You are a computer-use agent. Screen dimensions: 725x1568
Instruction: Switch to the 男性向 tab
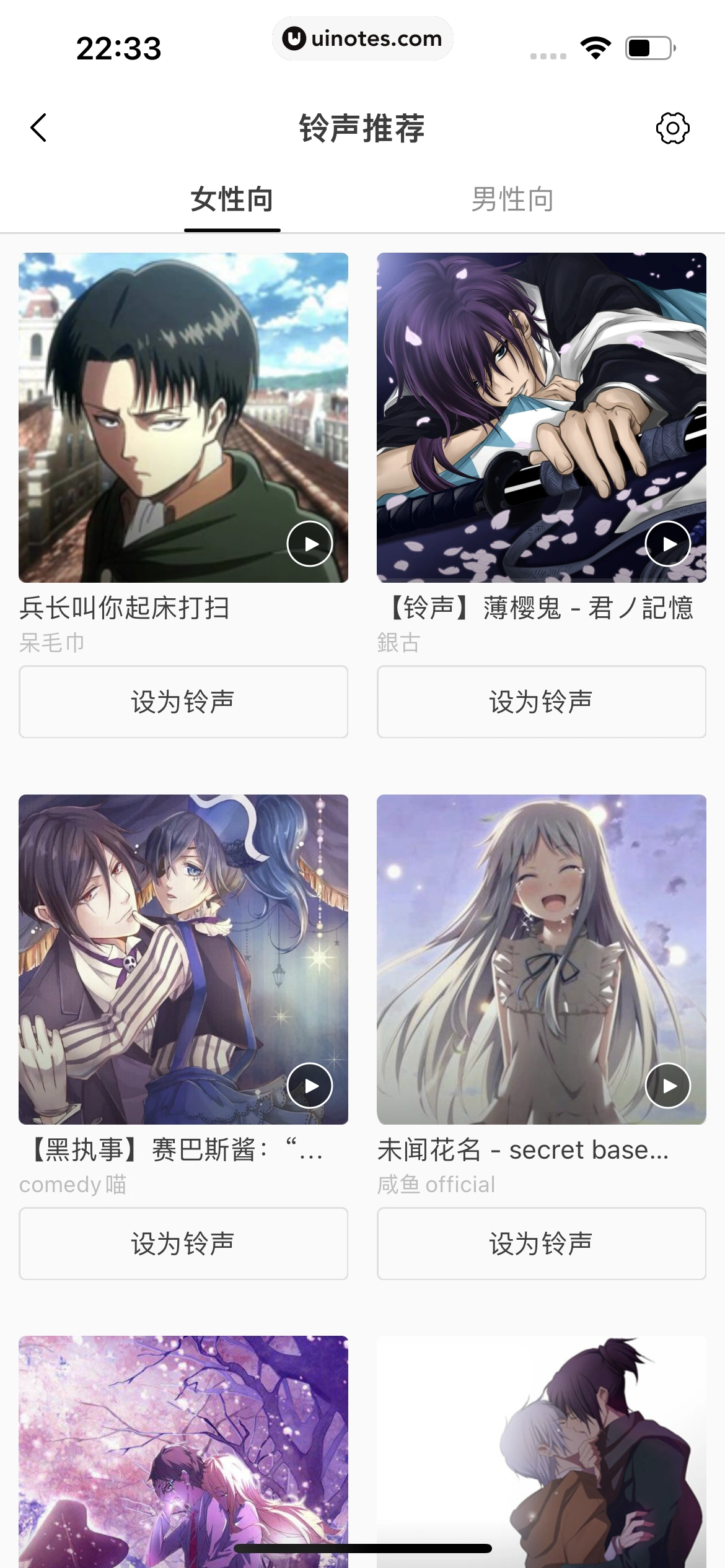(511, 199)
